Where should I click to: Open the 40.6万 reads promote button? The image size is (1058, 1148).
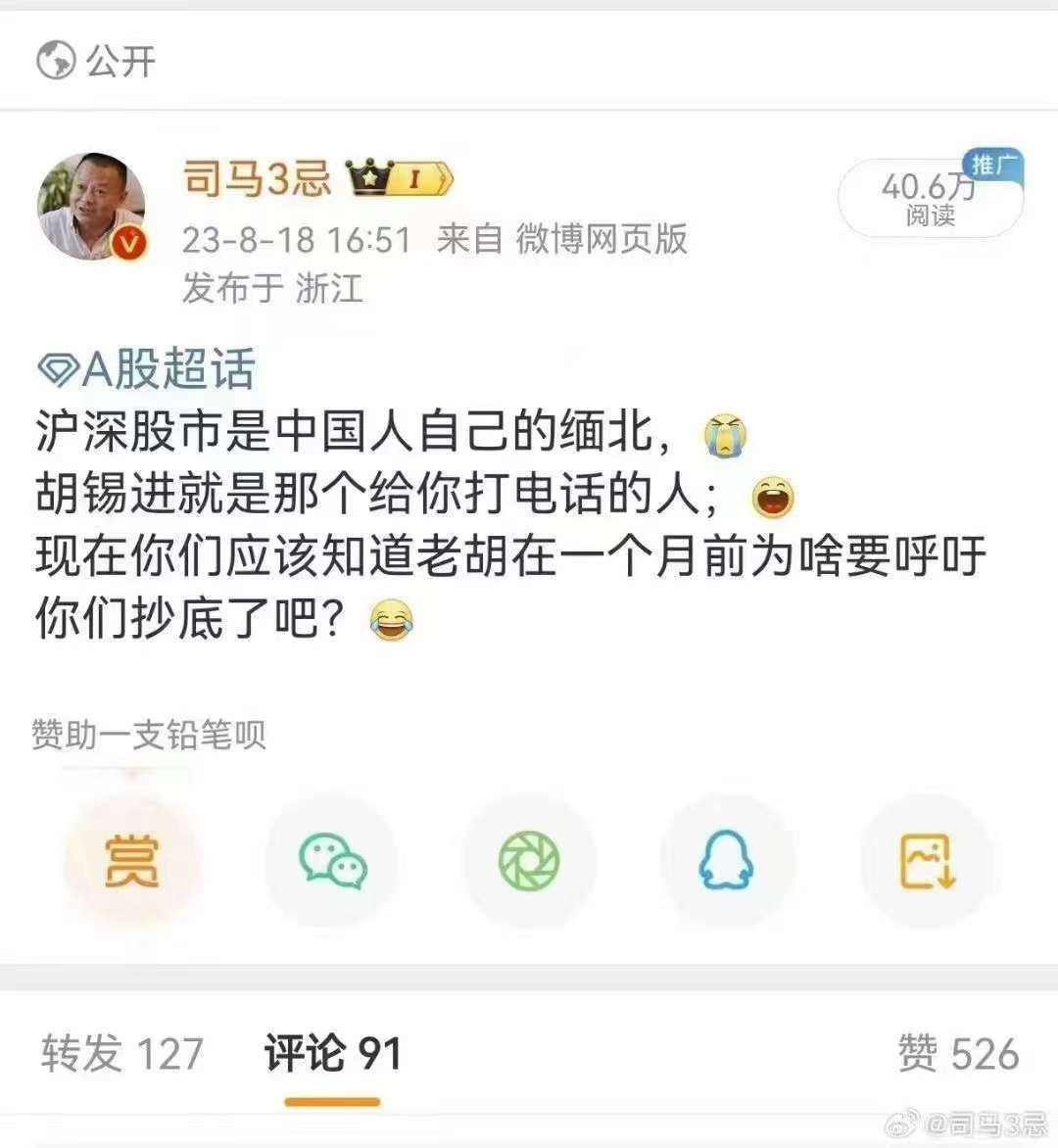point(930,197)
